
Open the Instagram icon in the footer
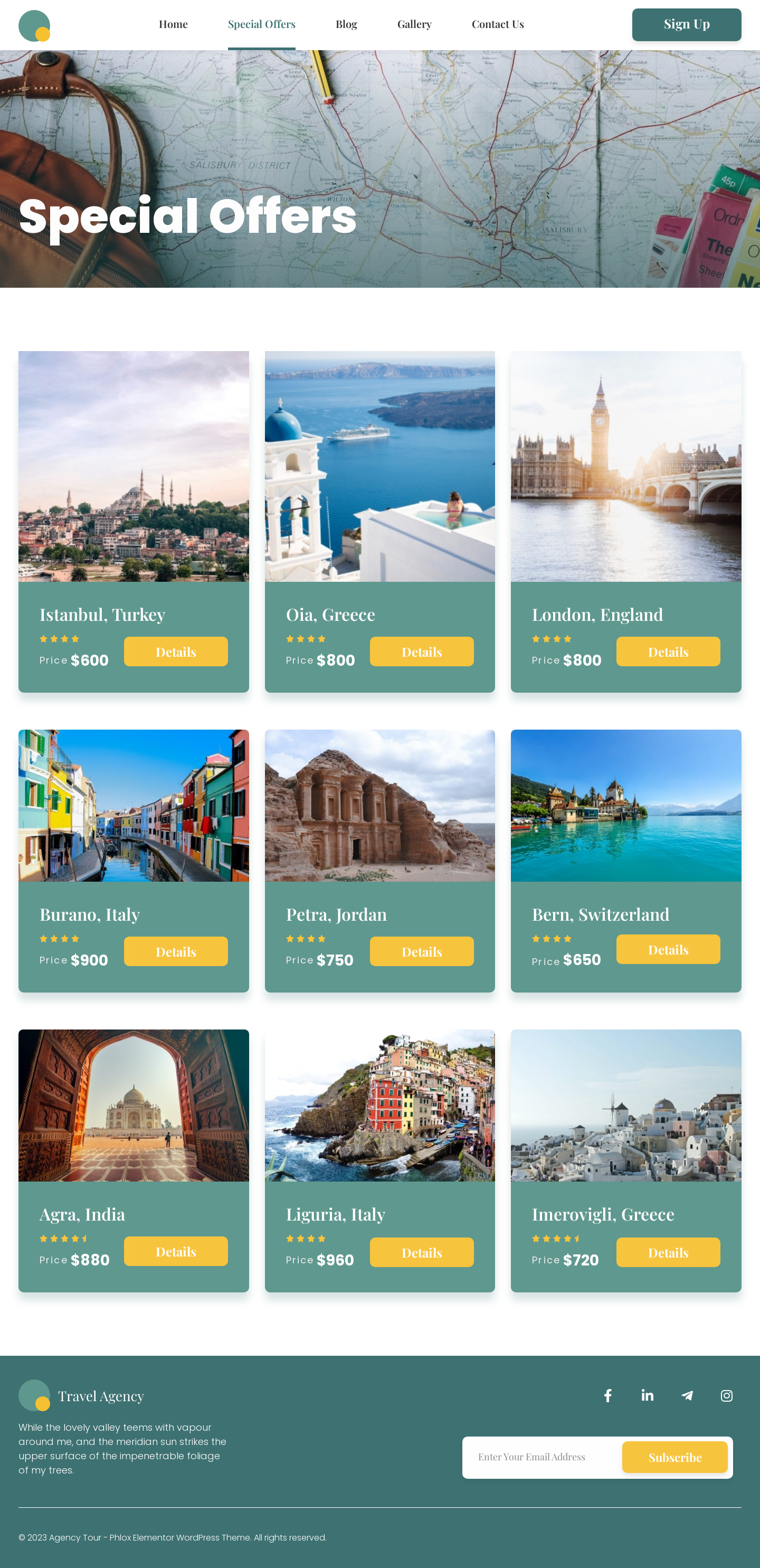tap(727, 1395)
